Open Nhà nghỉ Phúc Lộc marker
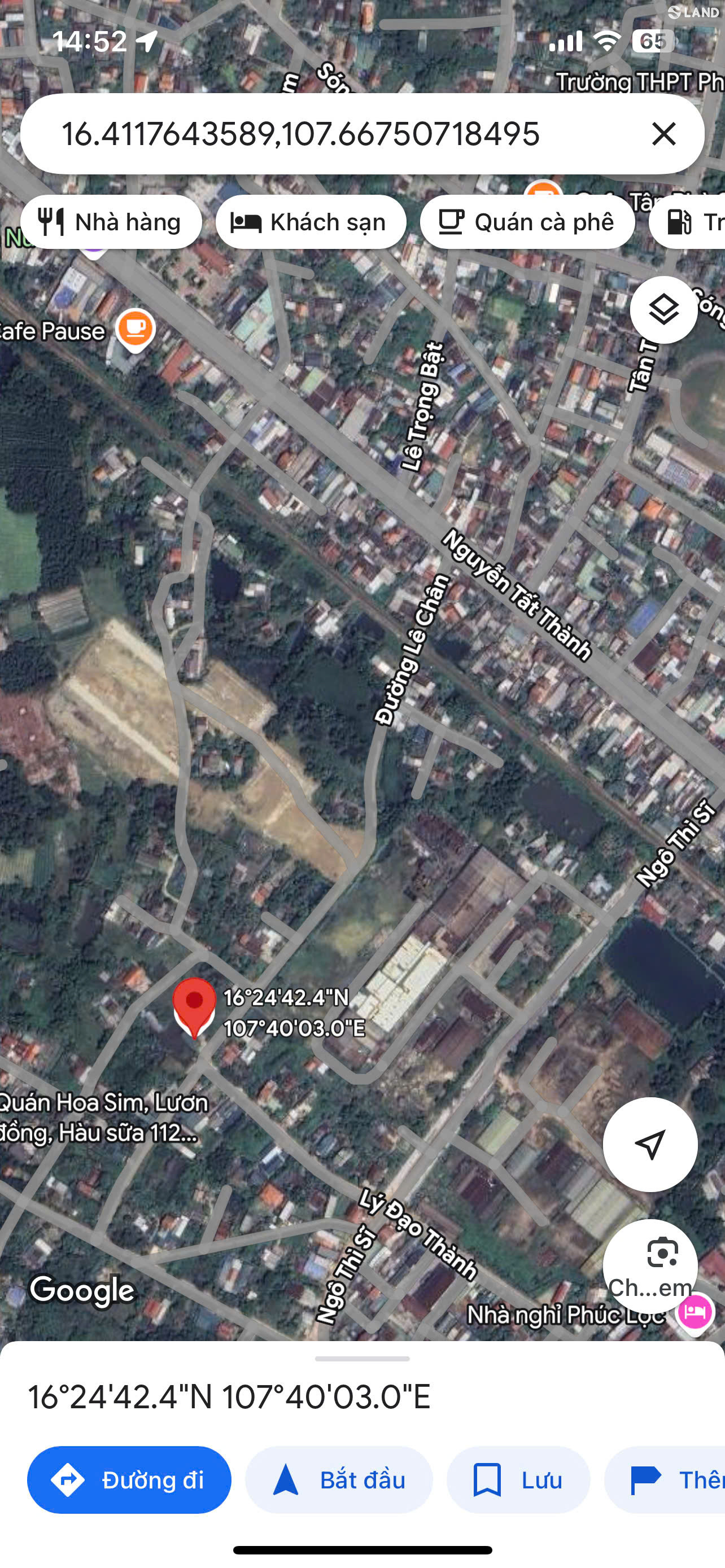The image size is (725, 1568). tap(695, 1312)
